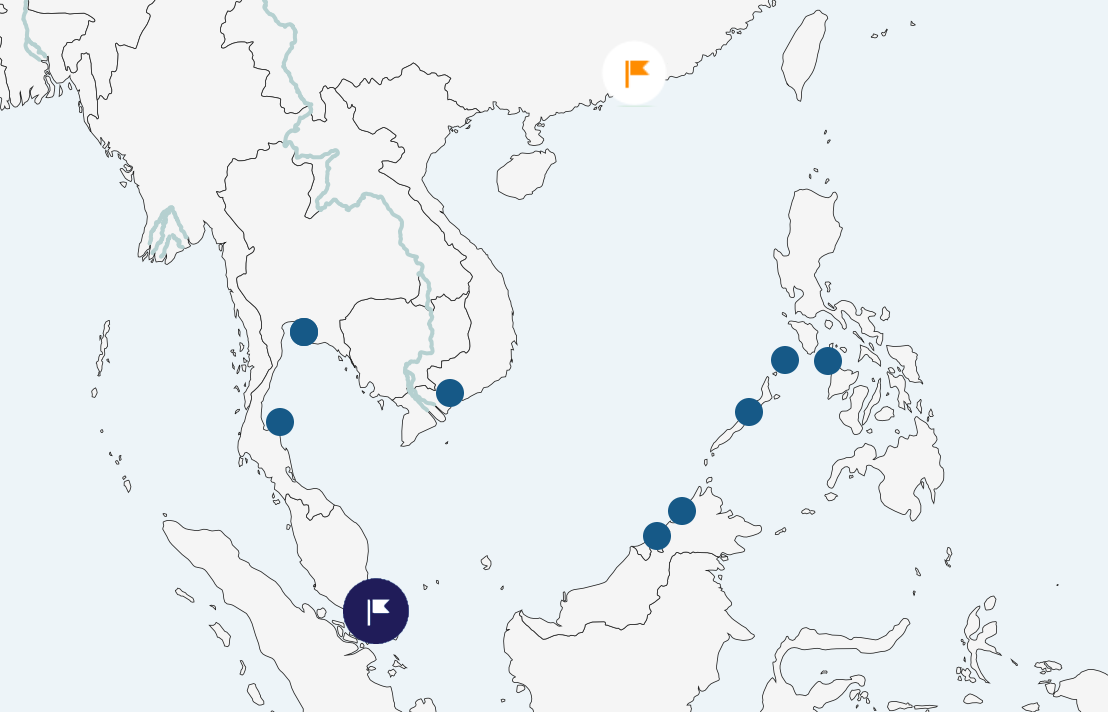Image resolution: width=1108 pixels, height=712 pixels.
Task: Select the dark flag marker at Singapore
Action: coord(376,611)
